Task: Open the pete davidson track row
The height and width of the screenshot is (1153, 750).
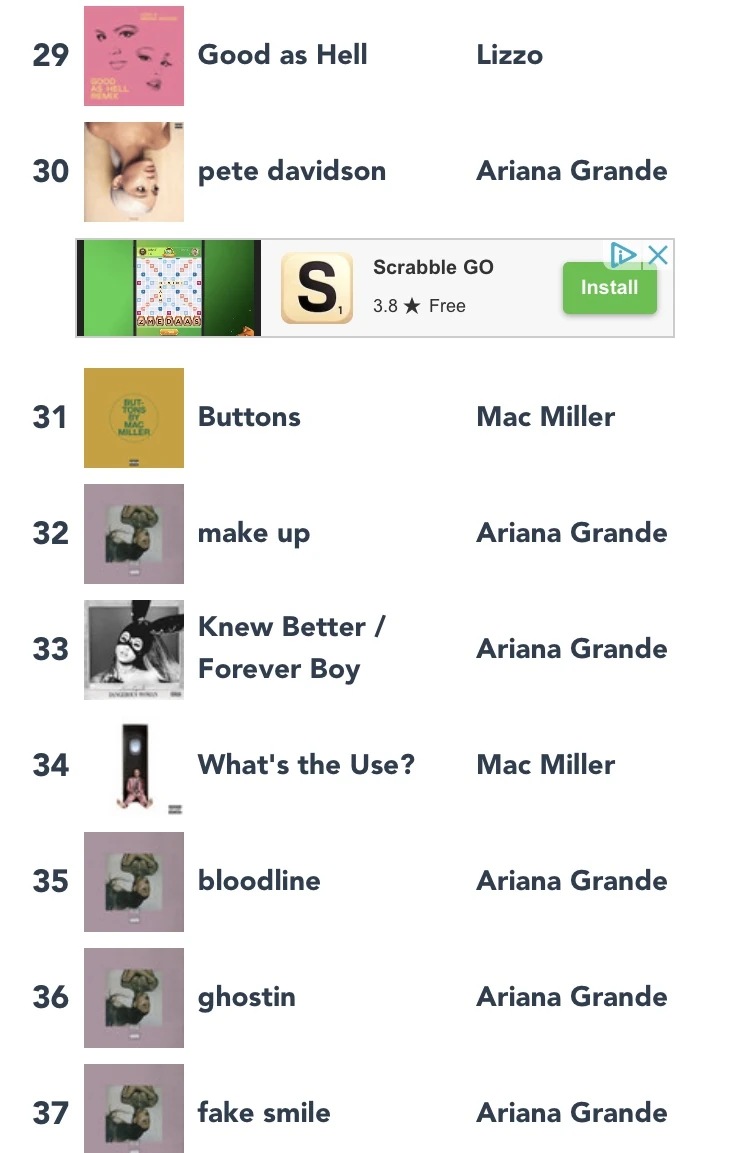Action: [291, 171]
